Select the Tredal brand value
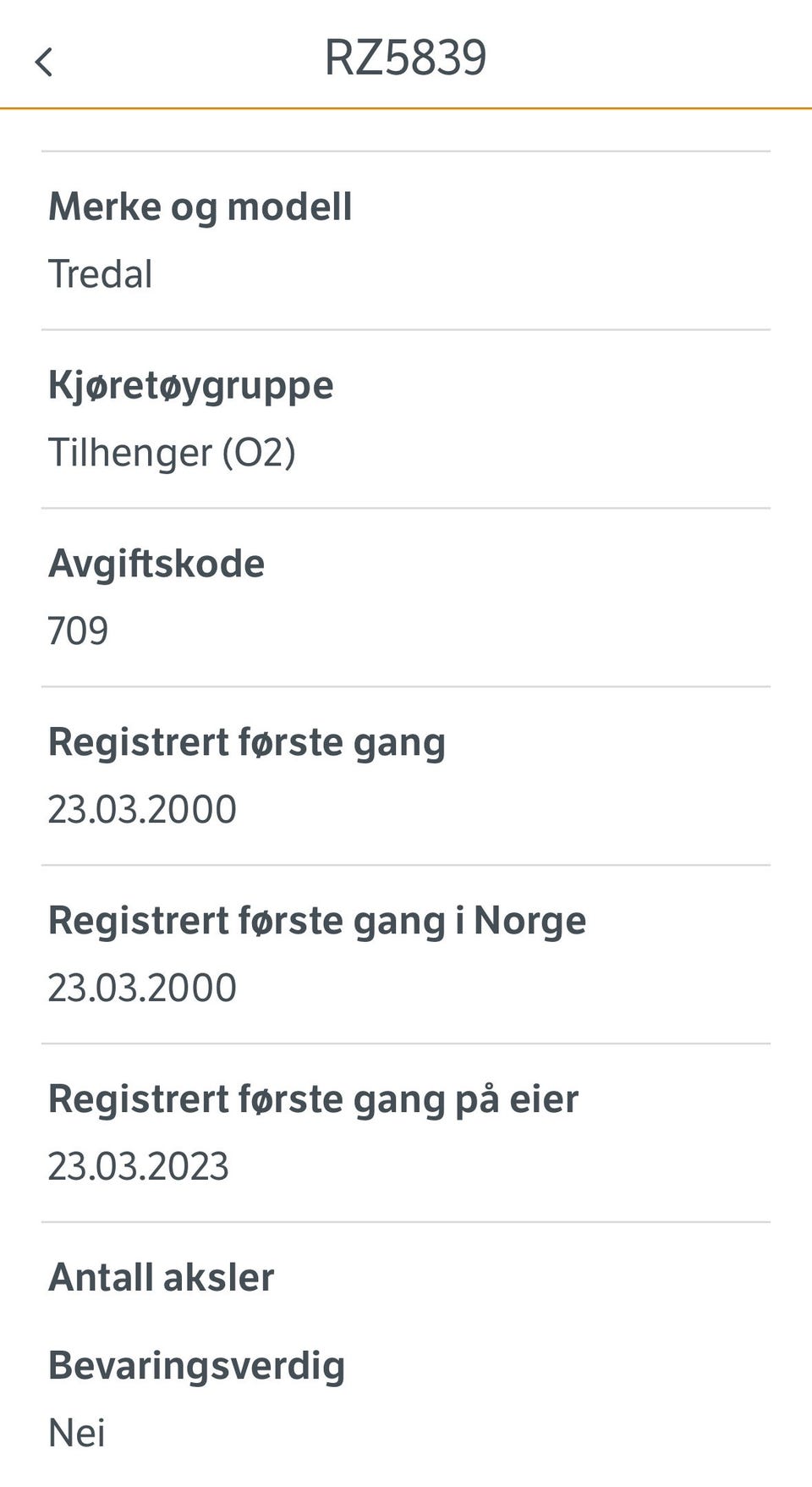The width and height of the screenshot is (812, 1487). [100, 273]
